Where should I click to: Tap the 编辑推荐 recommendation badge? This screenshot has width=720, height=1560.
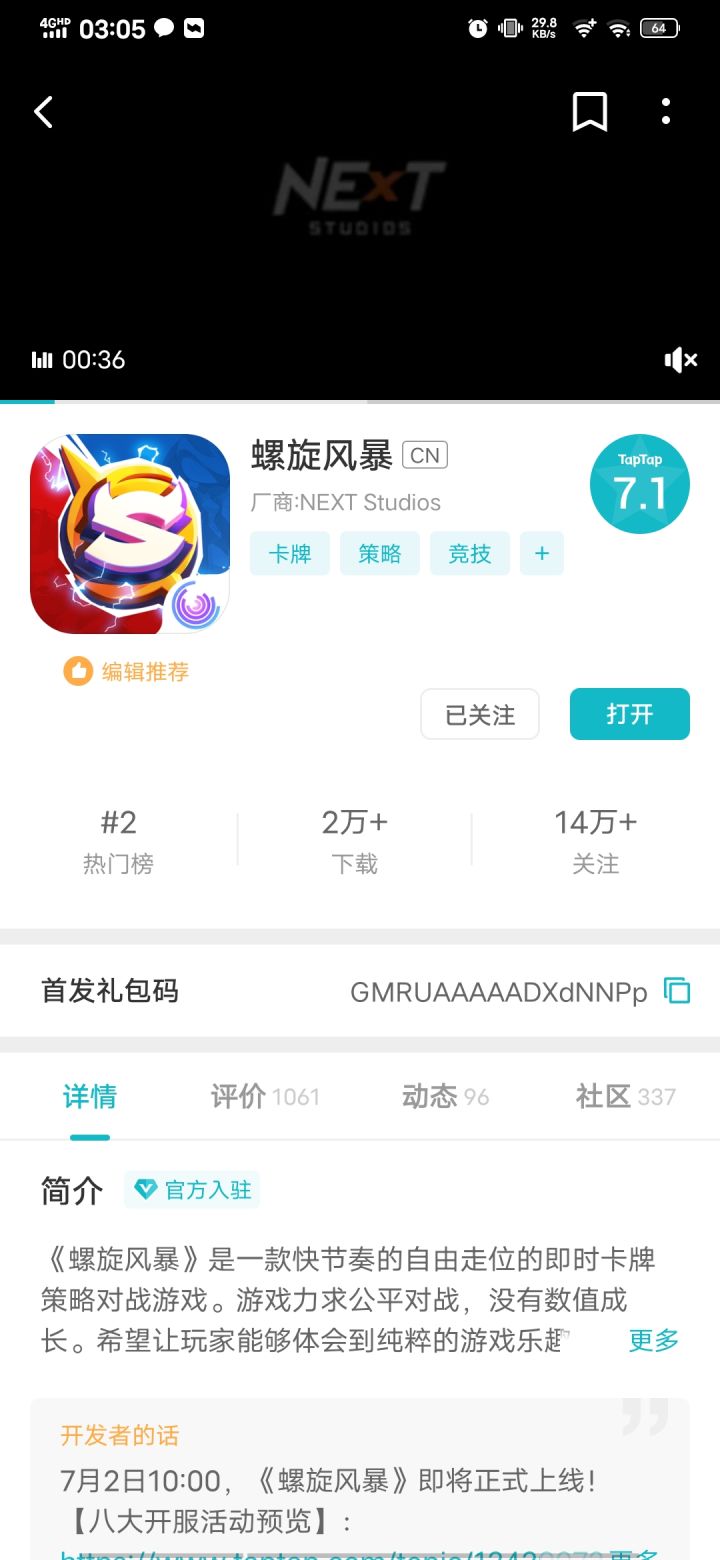126,671
